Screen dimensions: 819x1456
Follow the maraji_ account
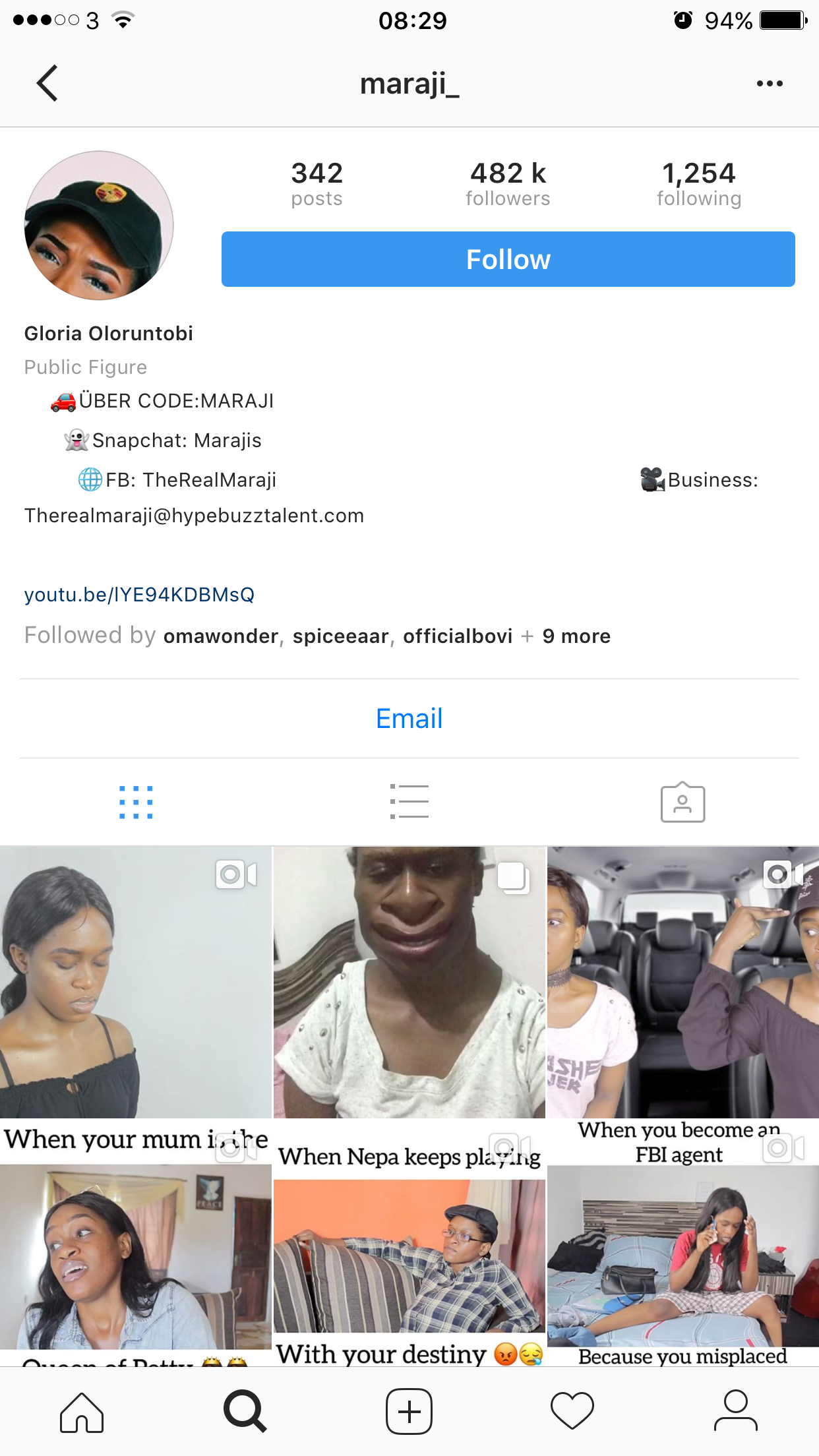pos(508,259)
